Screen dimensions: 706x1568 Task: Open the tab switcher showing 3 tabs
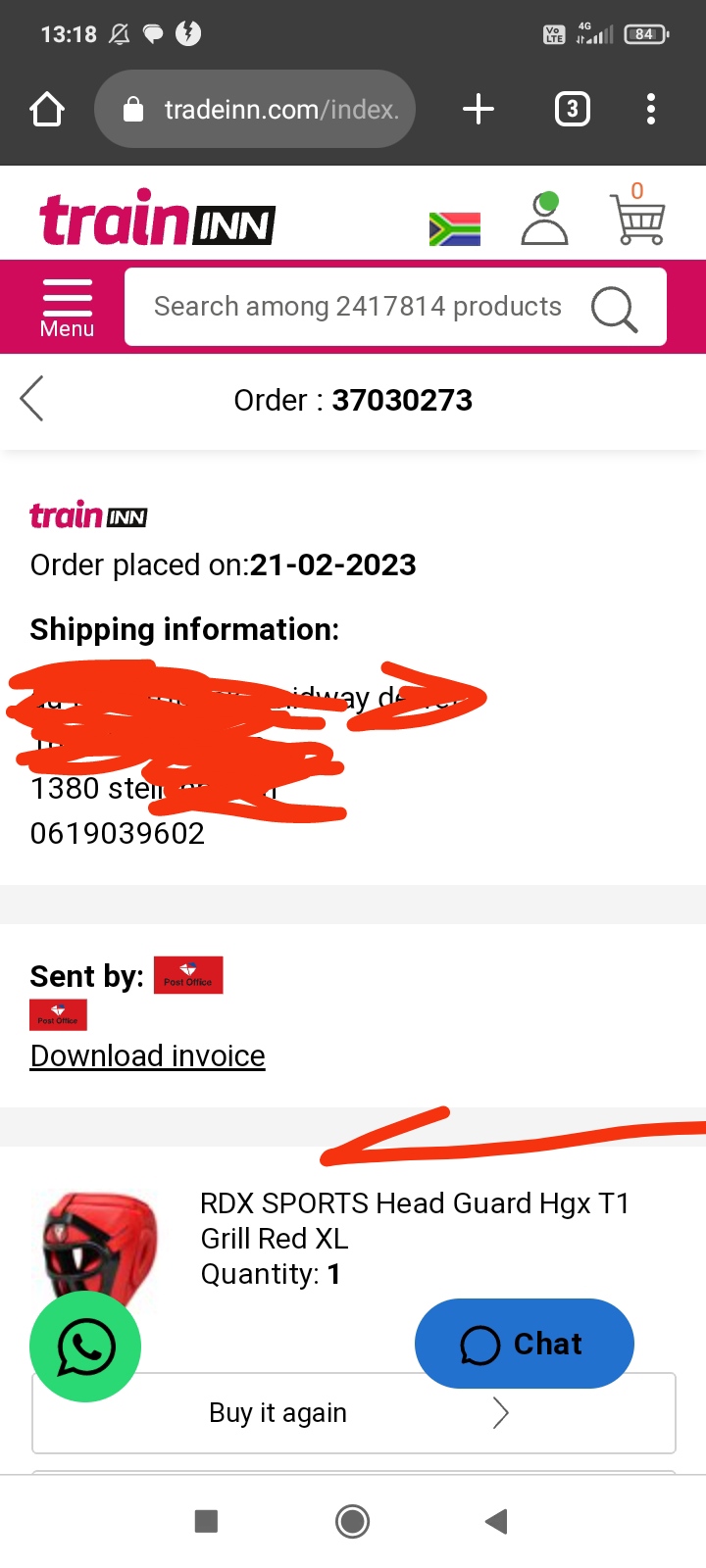pos(573,109)
